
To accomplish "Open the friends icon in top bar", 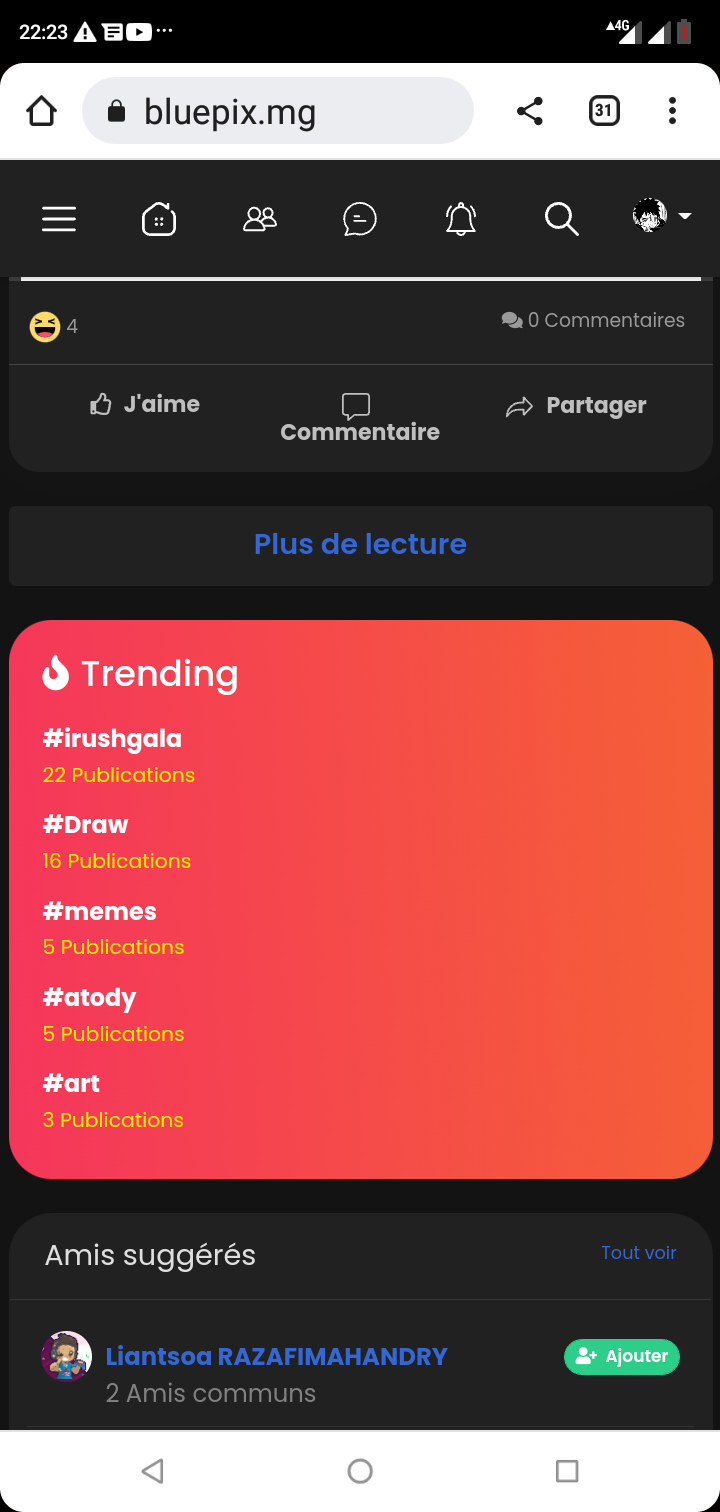I will [260, 218].
